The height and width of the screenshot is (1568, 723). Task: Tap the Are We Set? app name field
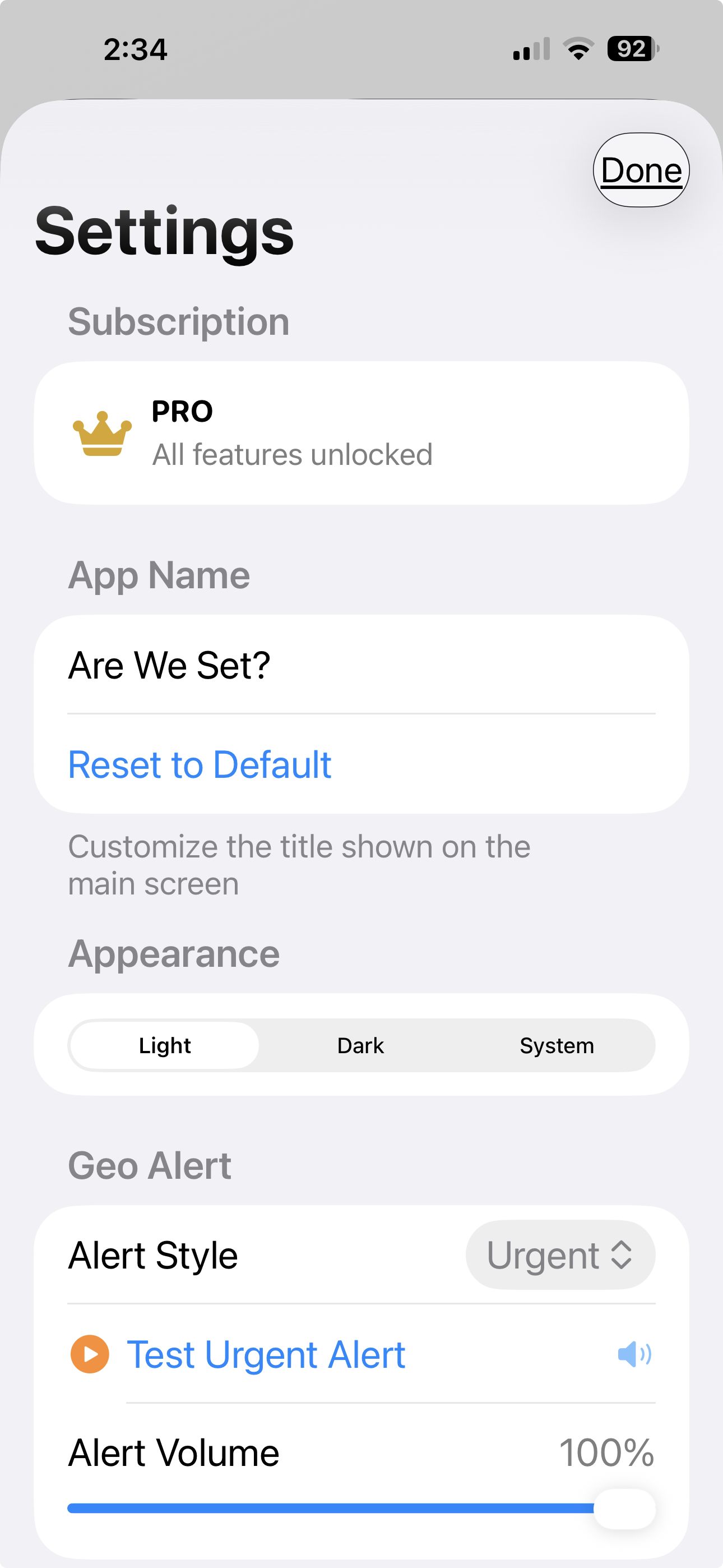169,665
